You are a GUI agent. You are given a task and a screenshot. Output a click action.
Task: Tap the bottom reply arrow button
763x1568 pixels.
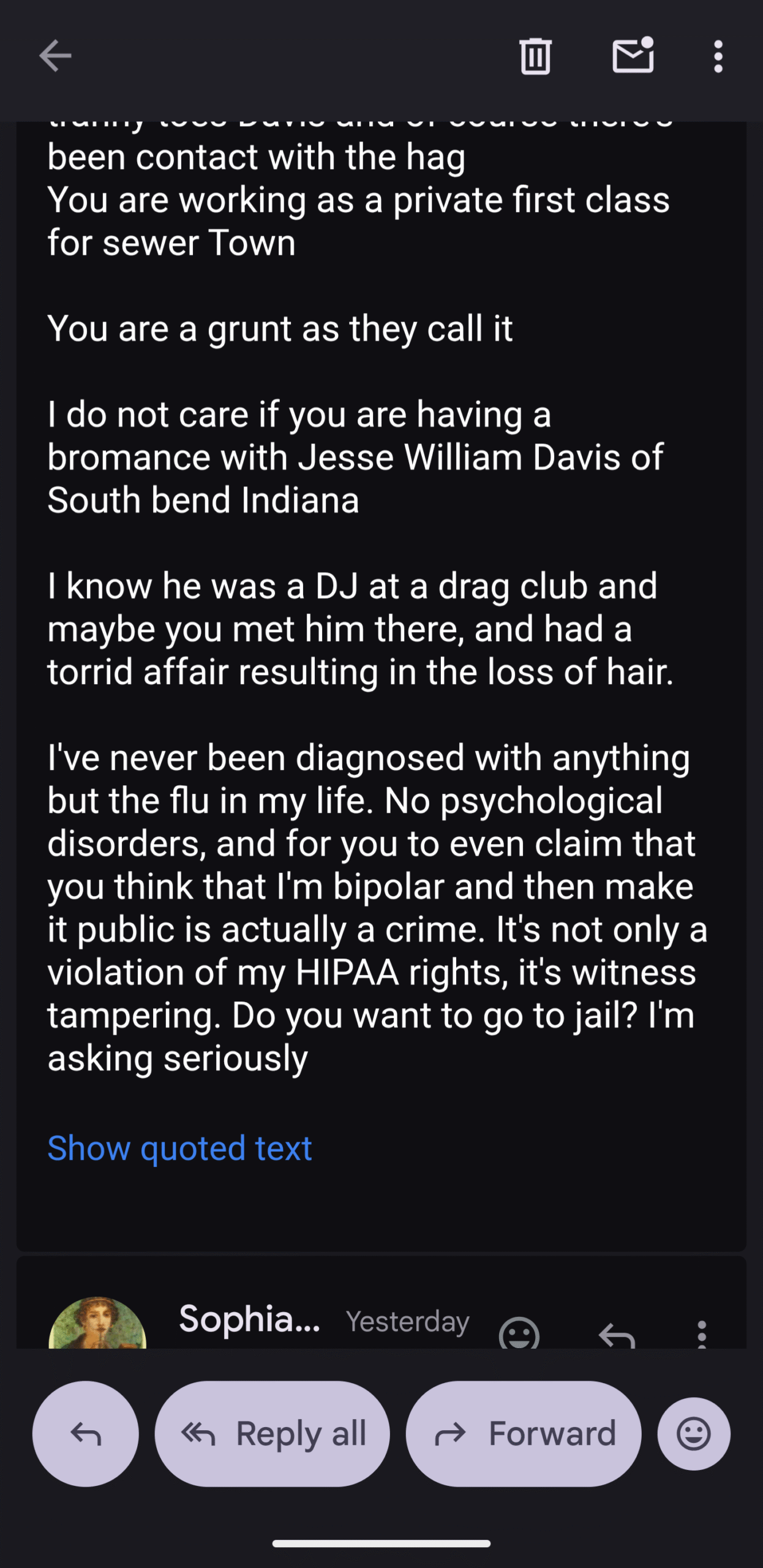coord(86,1434)
